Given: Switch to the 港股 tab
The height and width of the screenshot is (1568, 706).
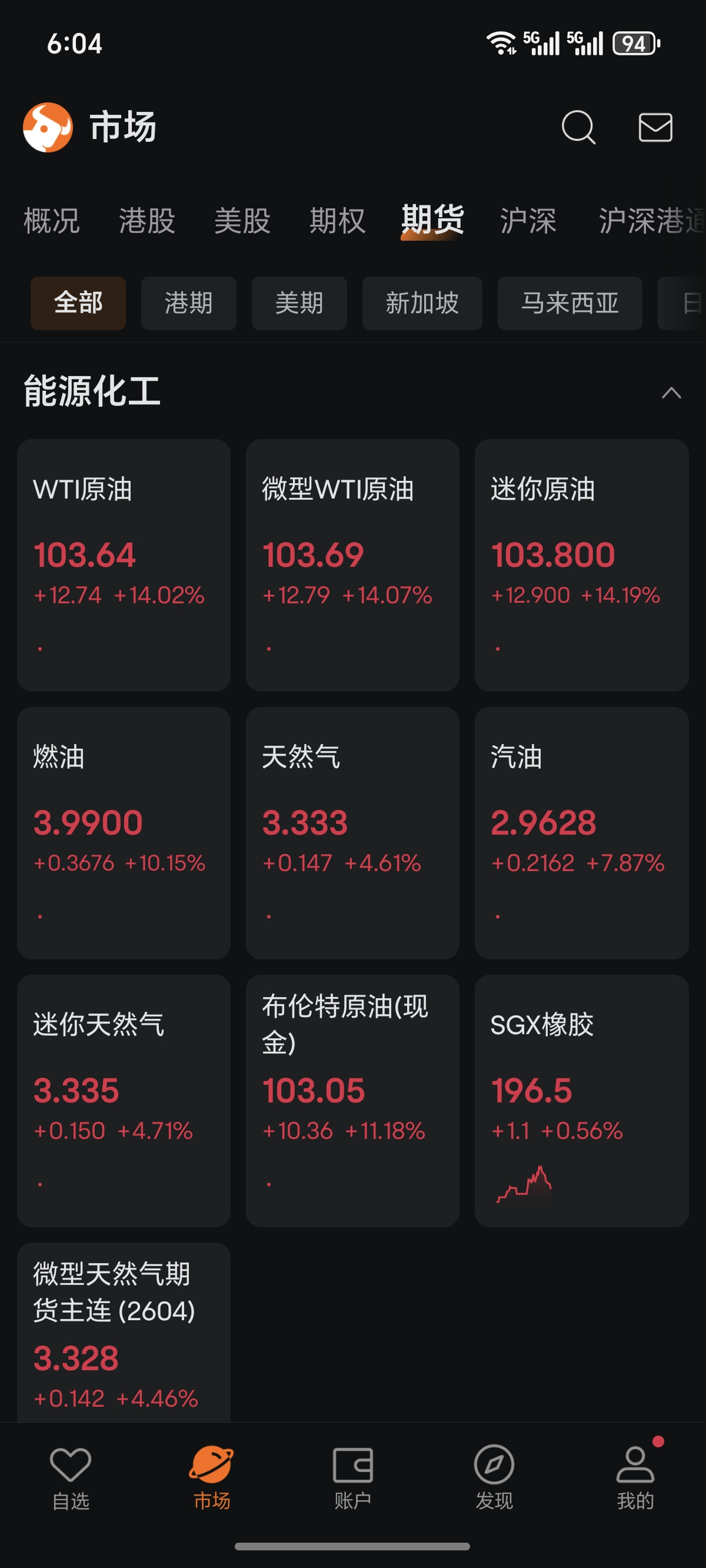Looking at the screenshot, I should pos(146,220).
